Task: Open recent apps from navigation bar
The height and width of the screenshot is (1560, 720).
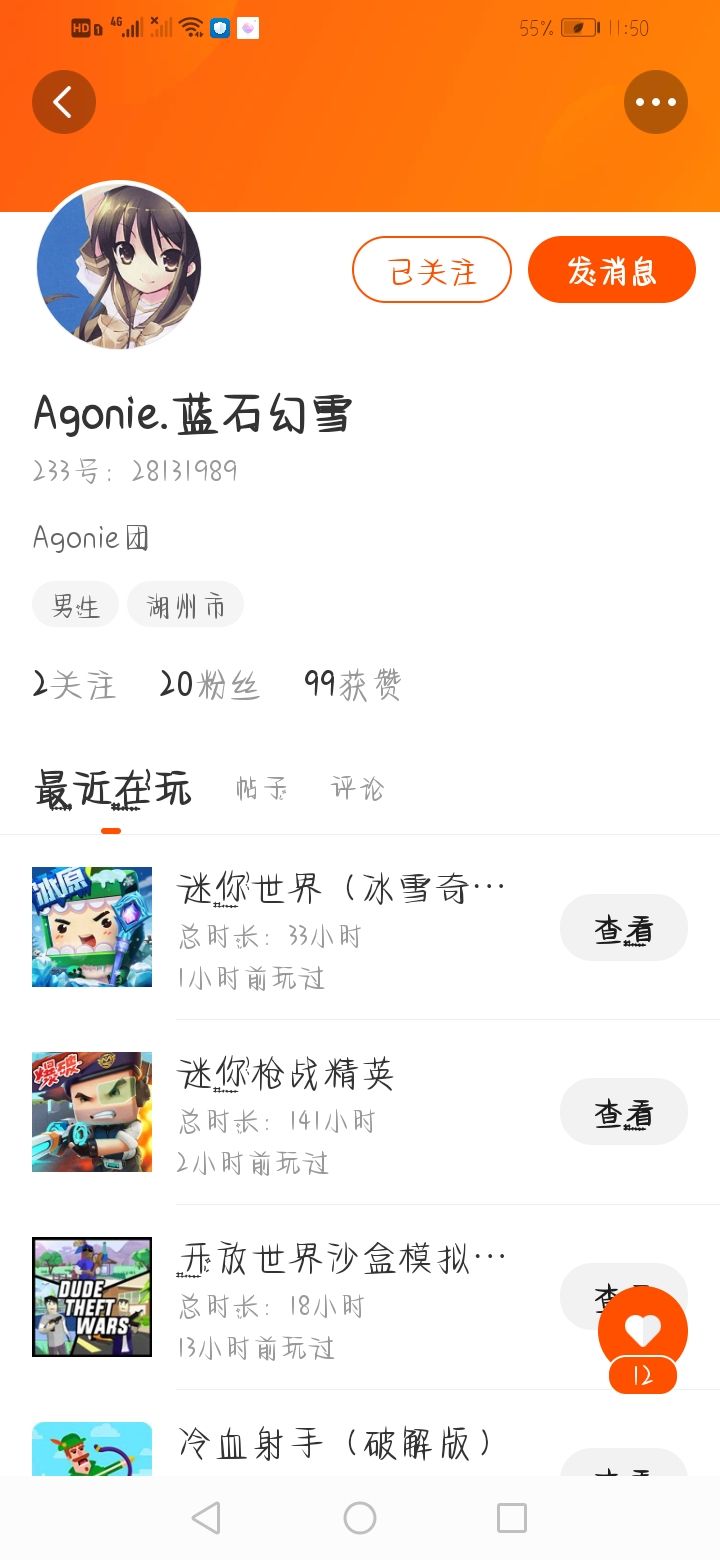Action: [511, 1518]
